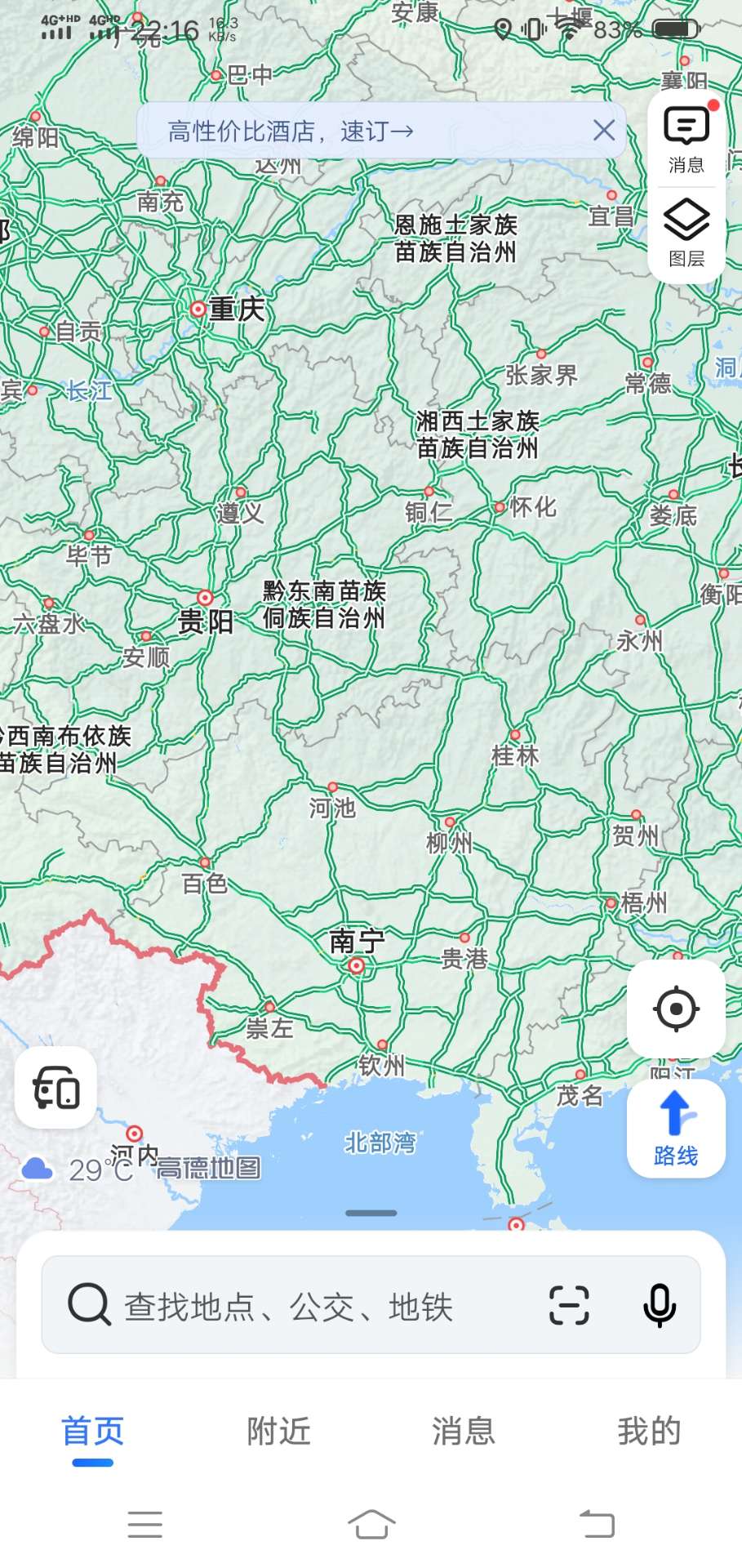Image resolution: width=742 pixels, height=1568 pixels.
Task: Switch to the 消息 bottom tab
Action: point(464,1432)
